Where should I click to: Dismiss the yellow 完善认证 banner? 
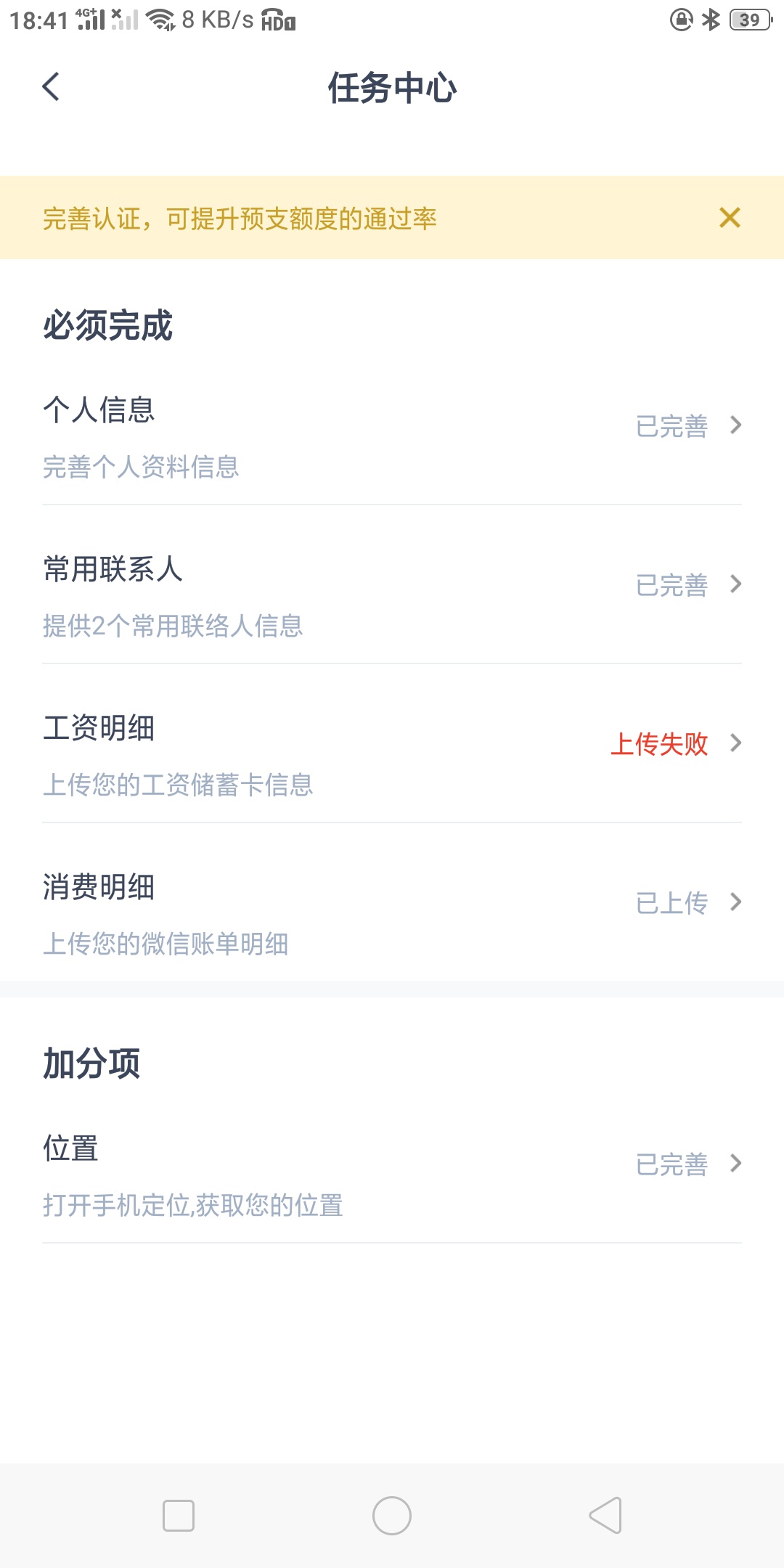[730, 217]
